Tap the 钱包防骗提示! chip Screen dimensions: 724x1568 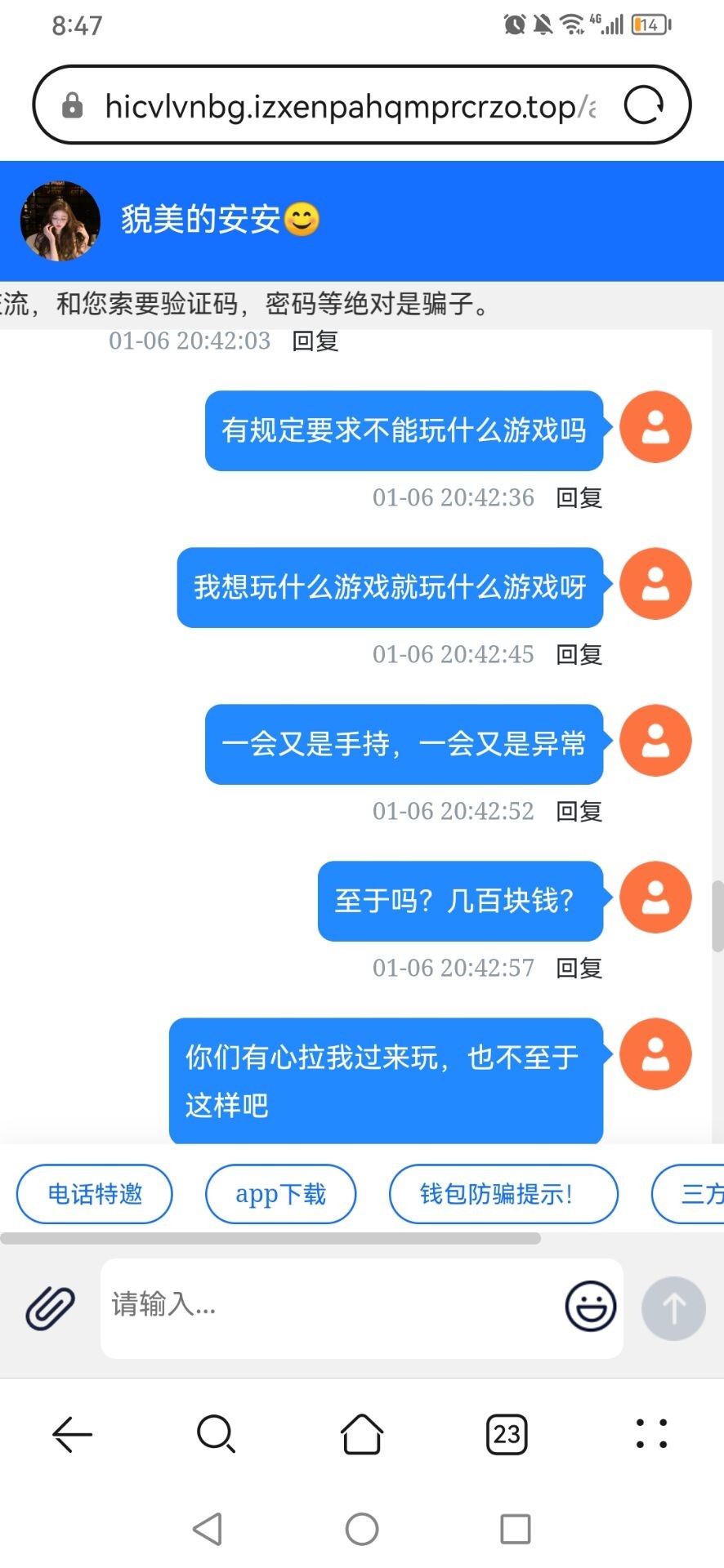pyautogui.click(x=503, y=1194)
